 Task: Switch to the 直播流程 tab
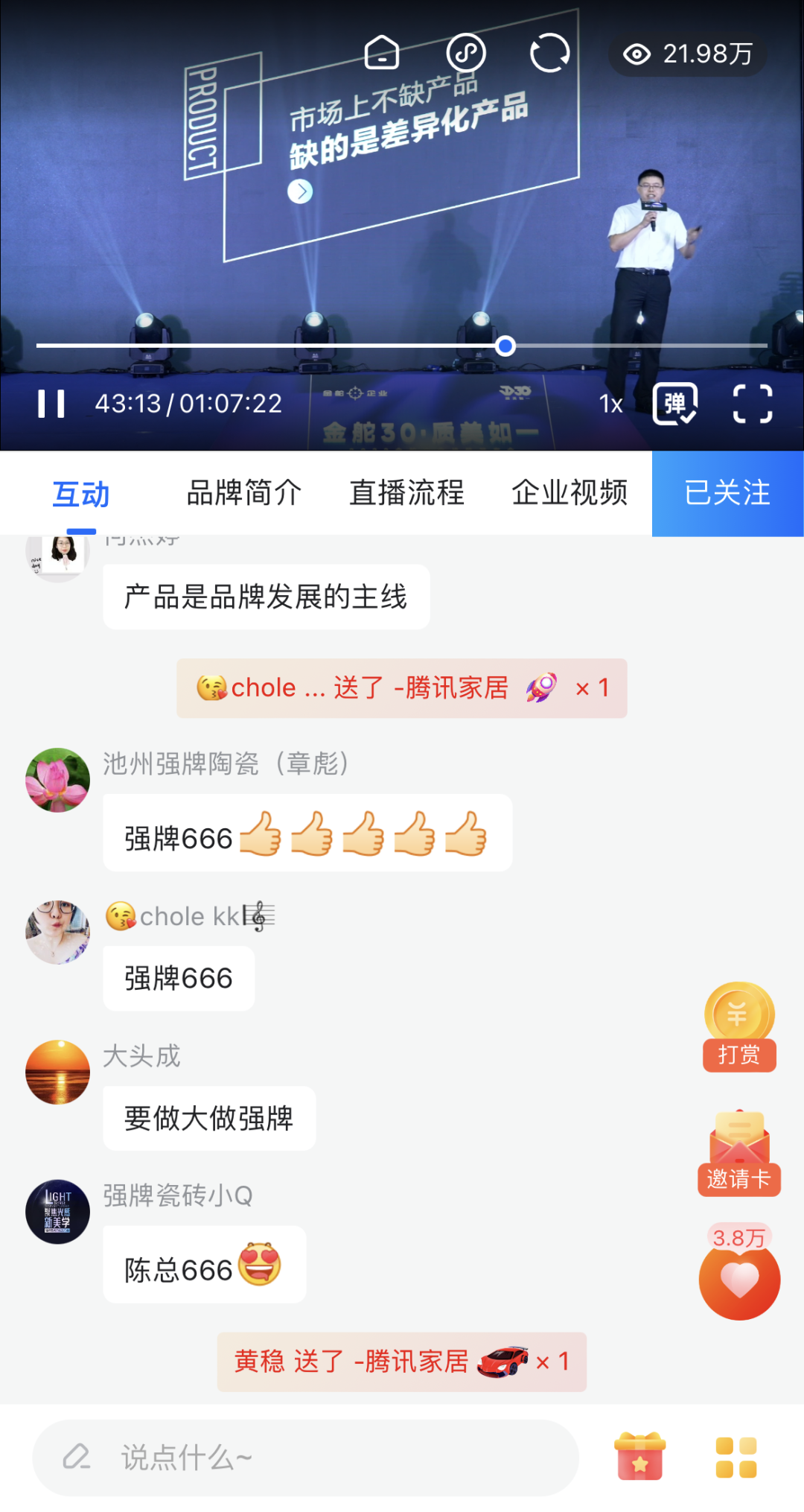(406, 493)
